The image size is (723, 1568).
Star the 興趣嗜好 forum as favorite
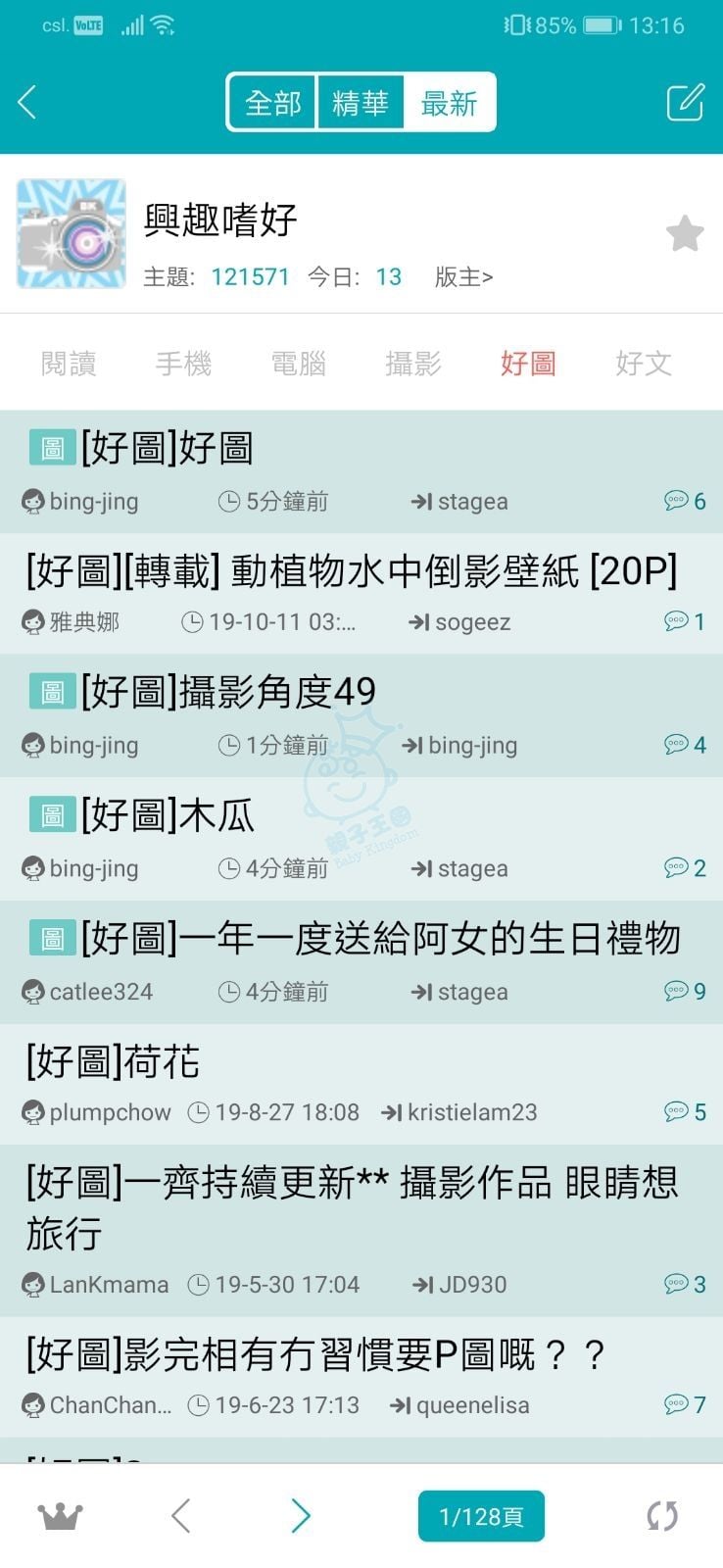[685, 233]
